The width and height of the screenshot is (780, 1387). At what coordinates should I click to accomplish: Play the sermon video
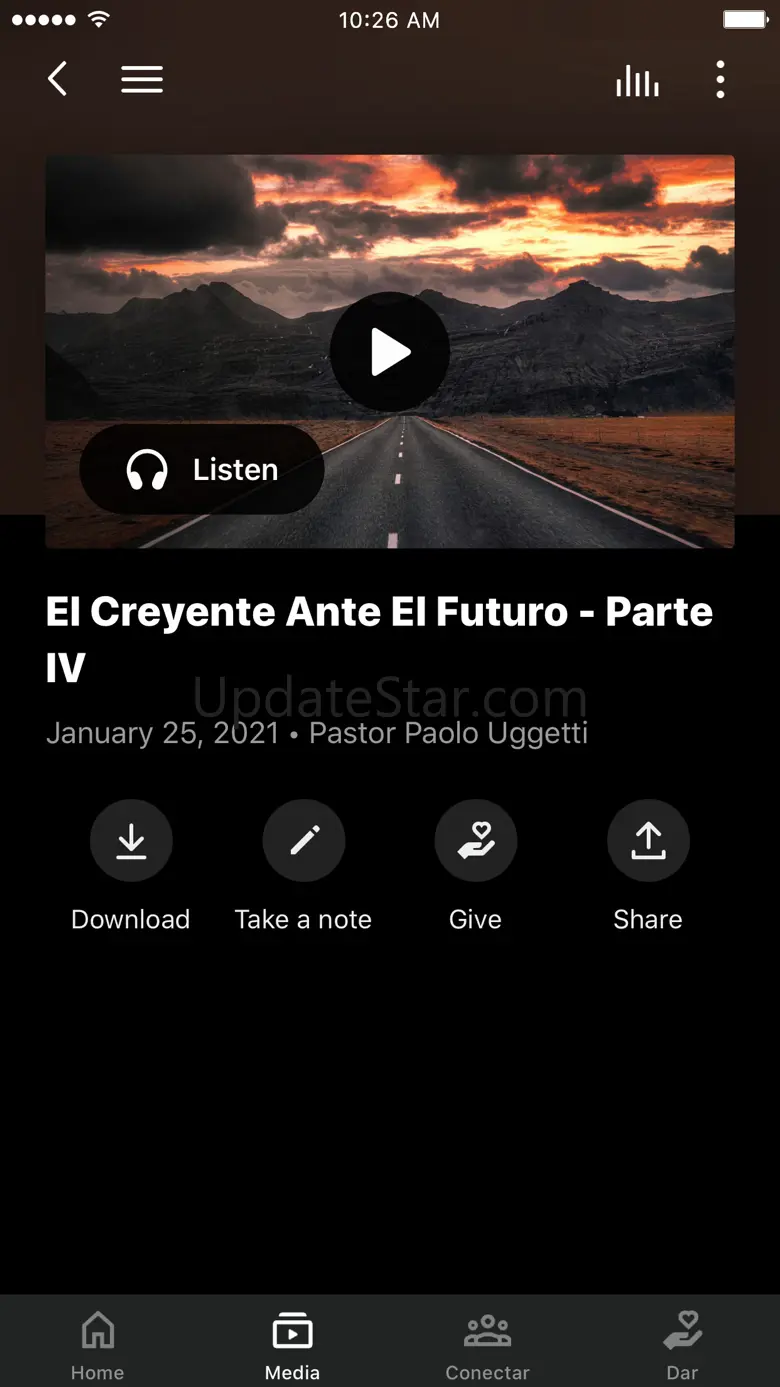pyautogui.click(x=389, y=351)
